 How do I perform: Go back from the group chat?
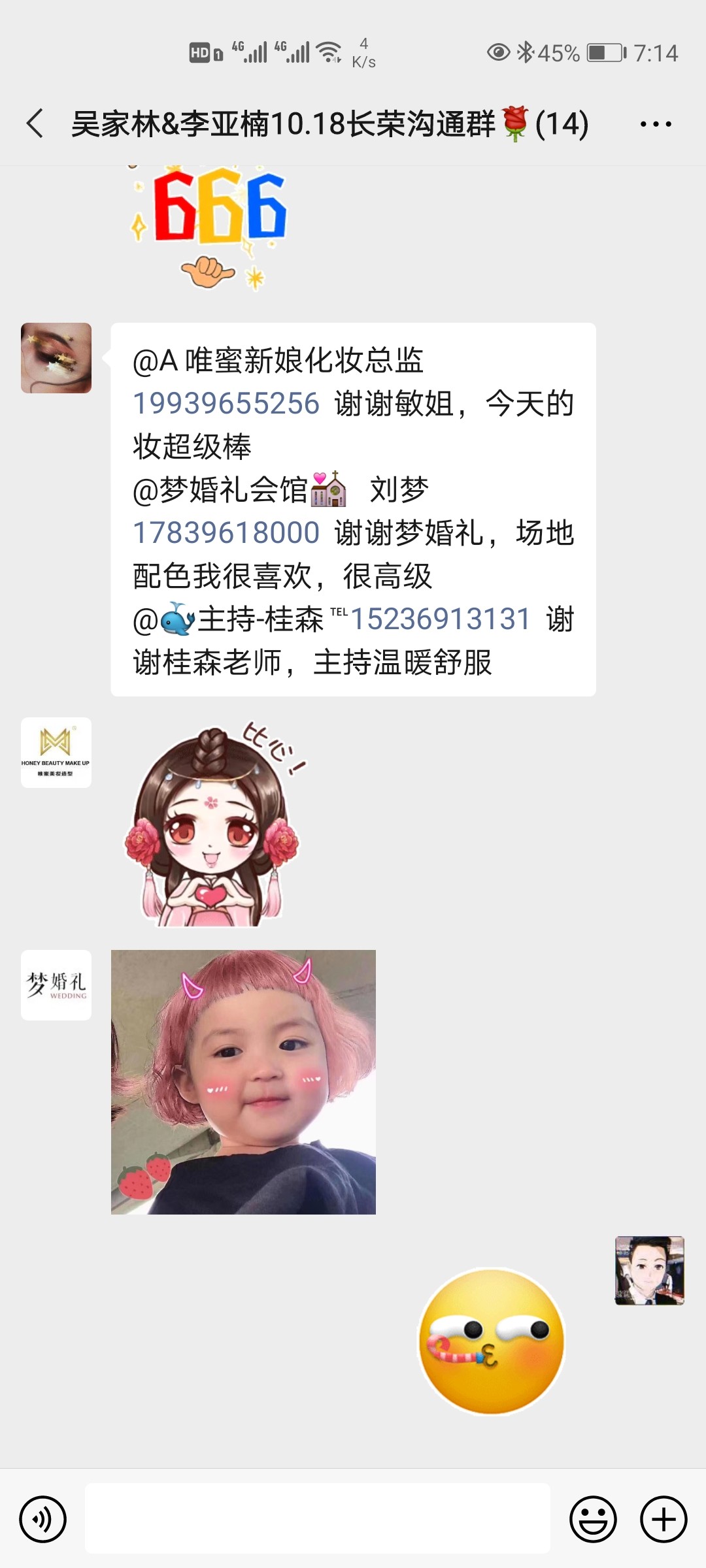(35, 123)
